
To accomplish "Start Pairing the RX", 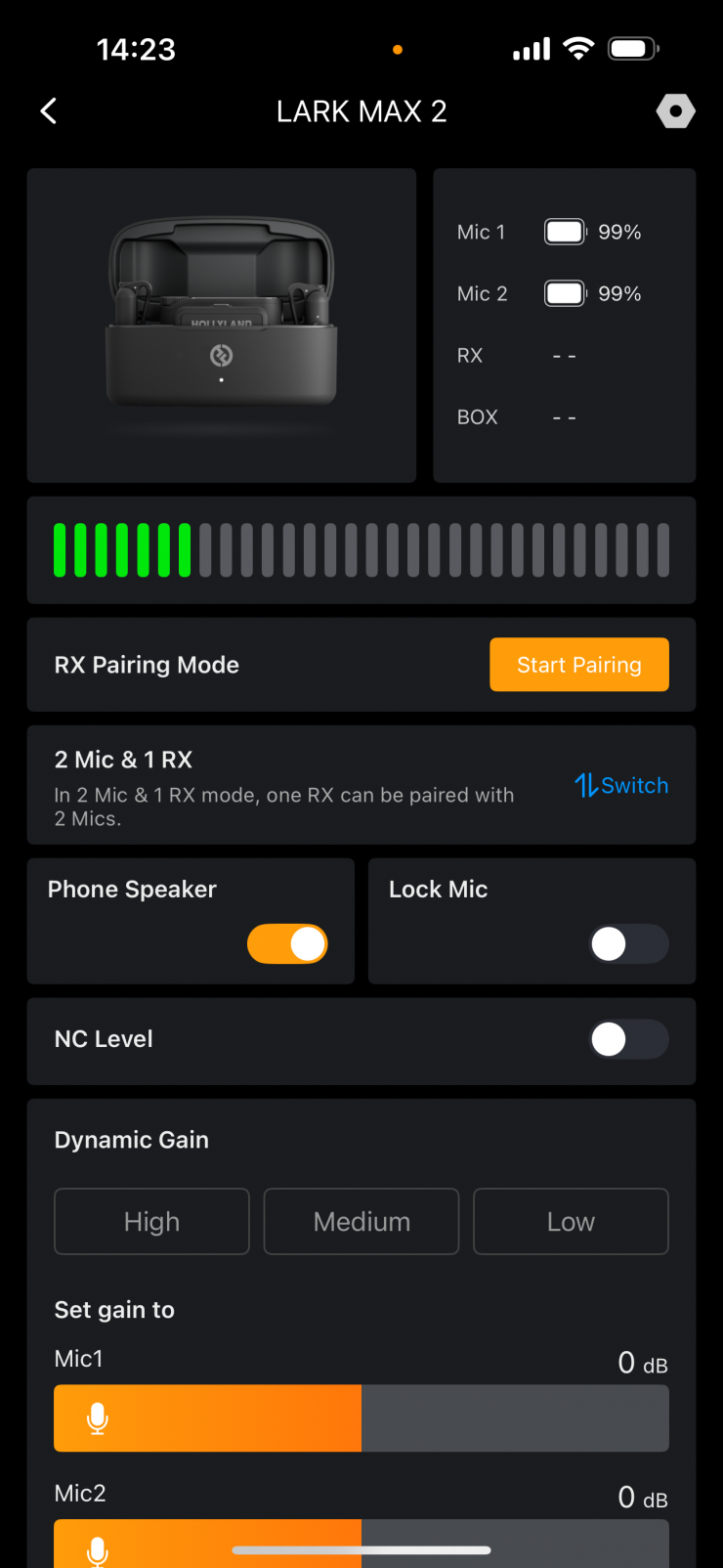I will (578, 665).
